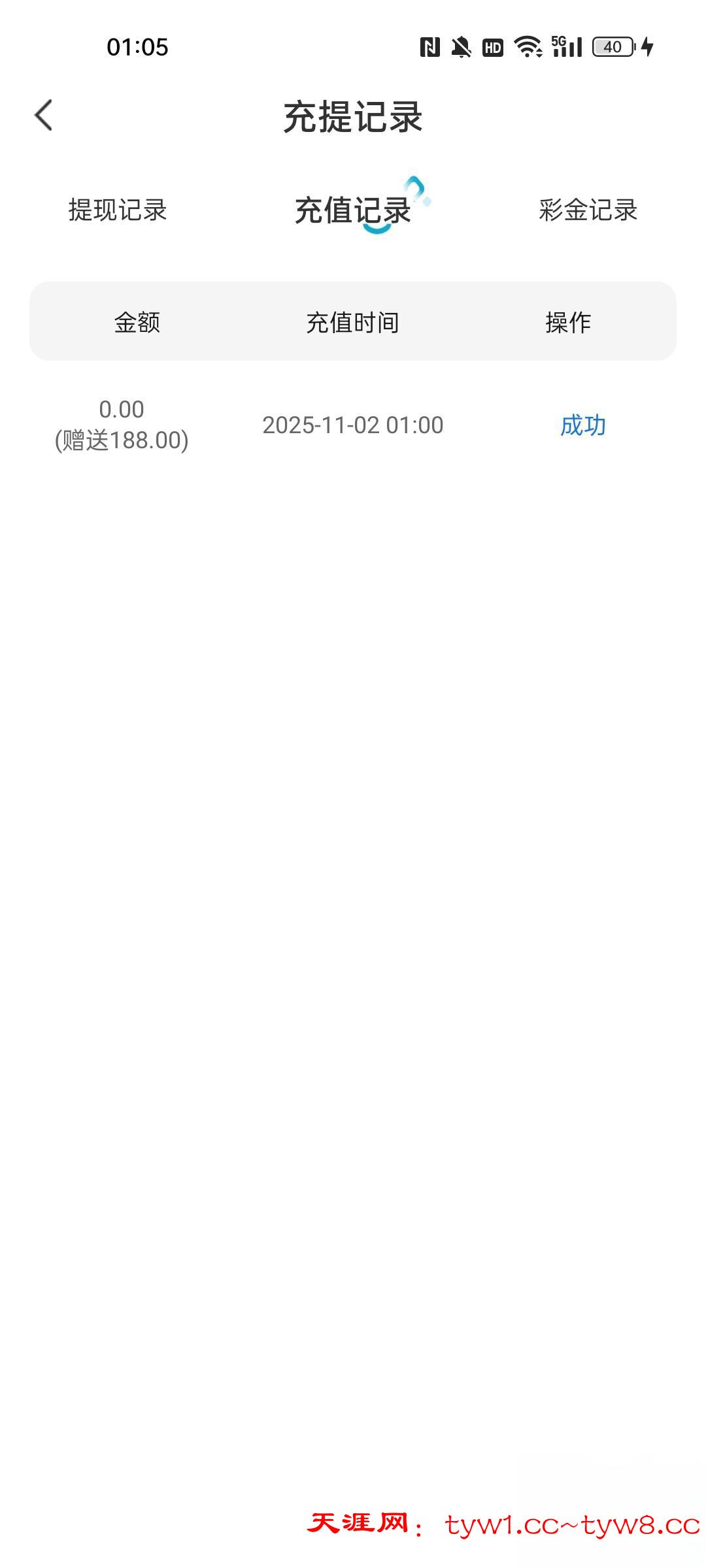The image size is (706, 1568).
Task: Switch to the 提现记录 tab
Action: coord(118,210)
